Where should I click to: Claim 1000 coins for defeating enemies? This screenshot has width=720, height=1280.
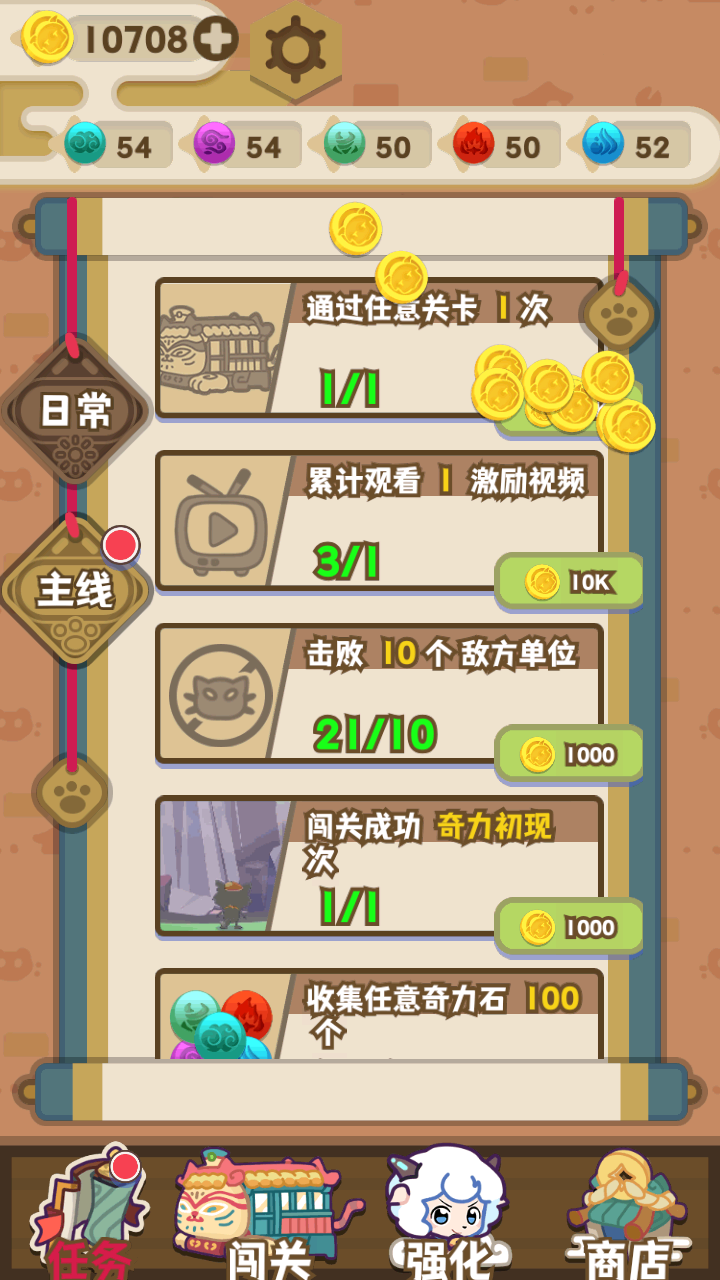click(569, 754)
